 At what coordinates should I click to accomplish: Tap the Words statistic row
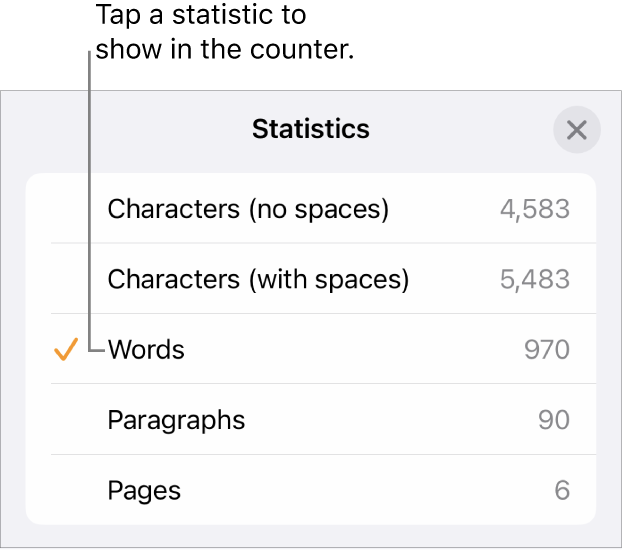pyautogui.click(x=310, y=350)
